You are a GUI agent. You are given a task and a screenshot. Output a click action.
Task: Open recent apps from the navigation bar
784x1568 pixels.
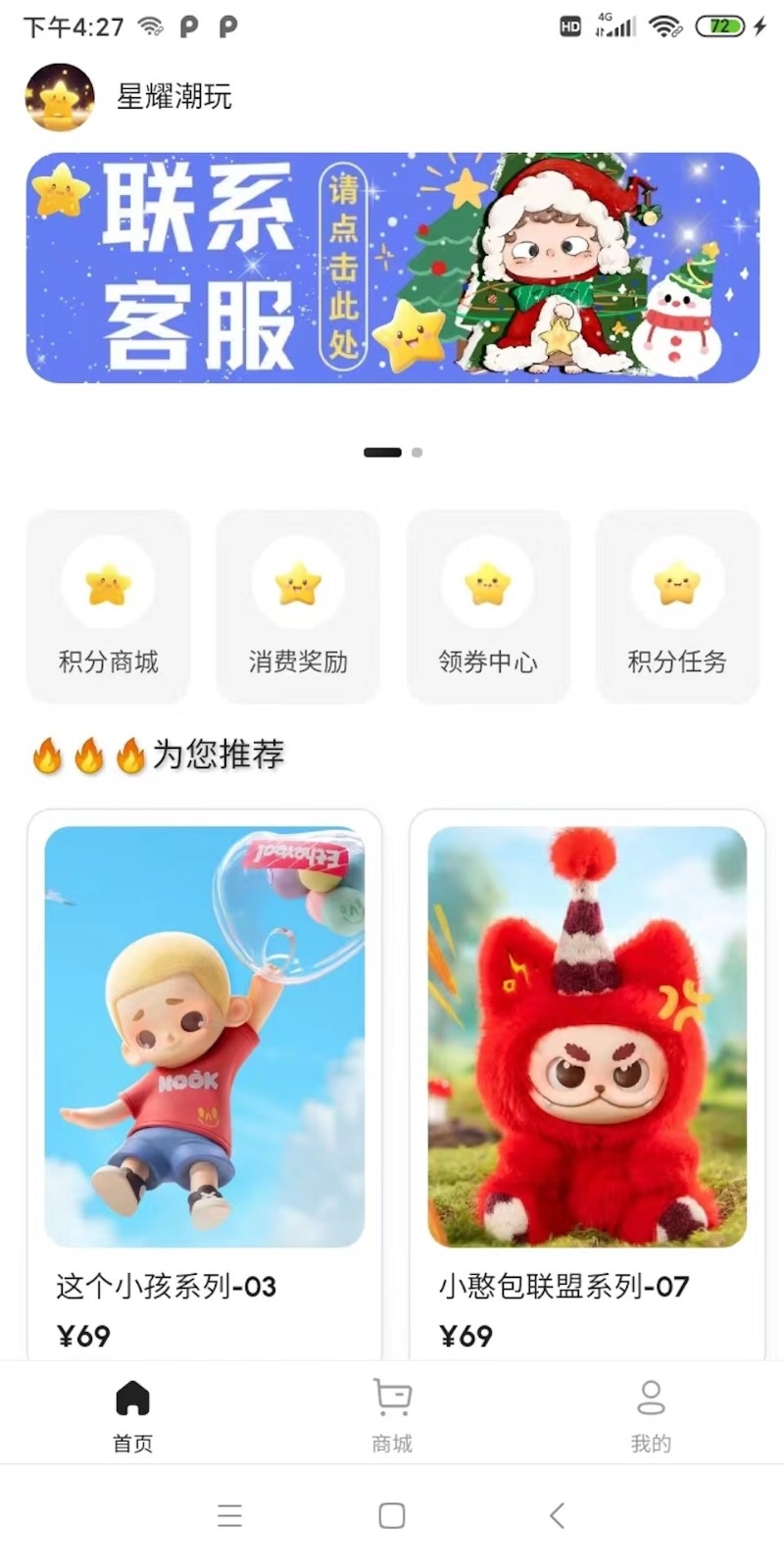(229, 1515)
